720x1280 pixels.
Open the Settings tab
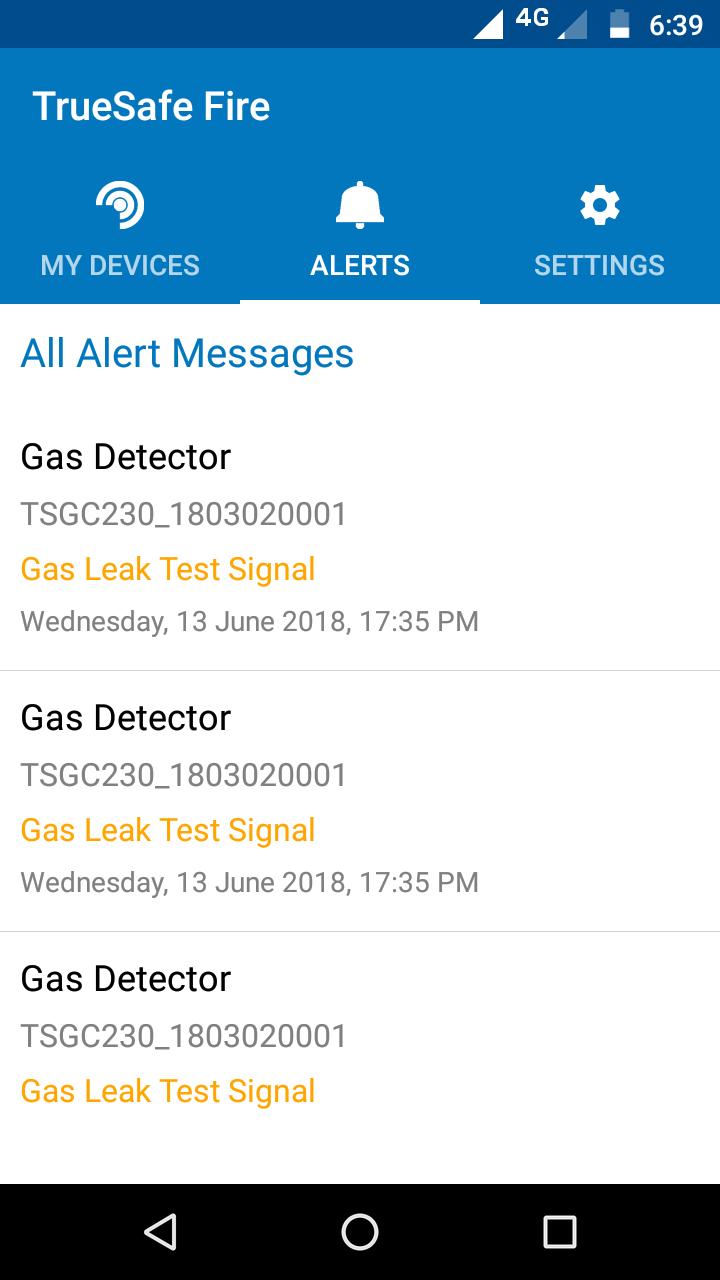[x=599, y=232]
